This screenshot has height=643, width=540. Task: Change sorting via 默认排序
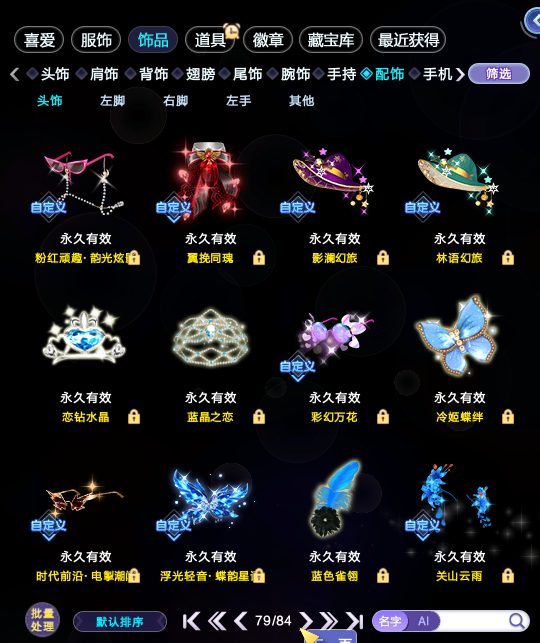120,622
